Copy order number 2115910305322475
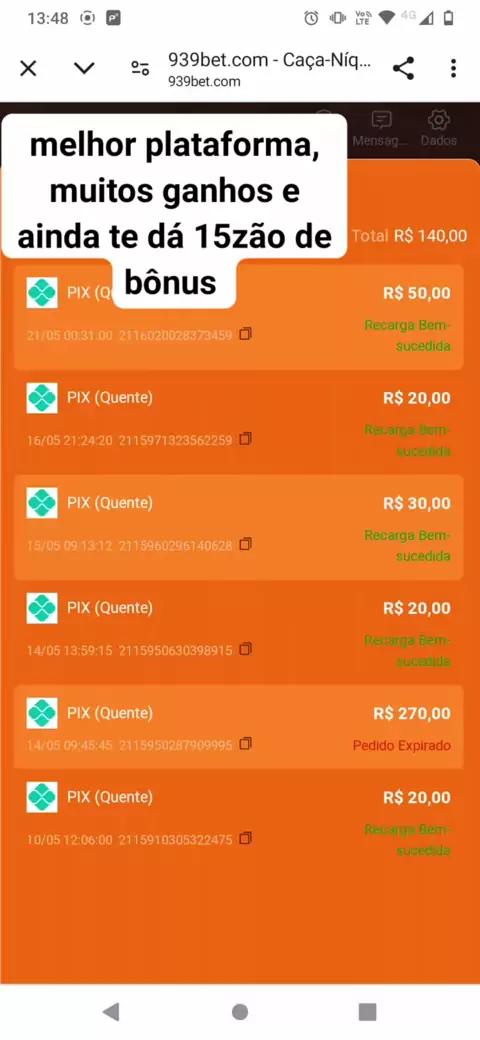 245,839
